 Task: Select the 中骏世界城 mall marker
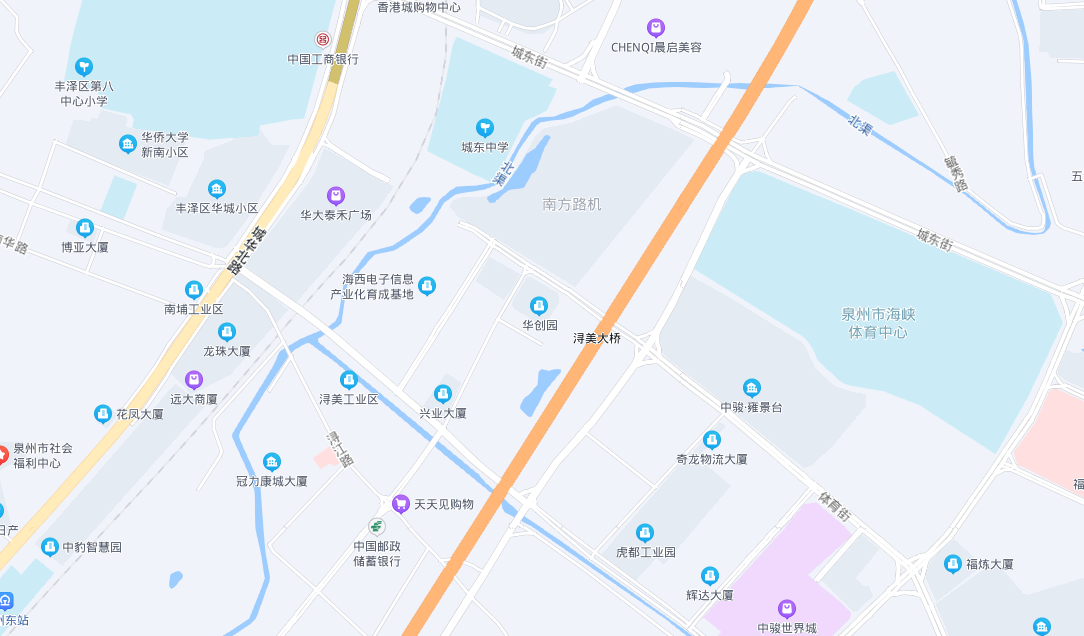[x=787, y=609]
